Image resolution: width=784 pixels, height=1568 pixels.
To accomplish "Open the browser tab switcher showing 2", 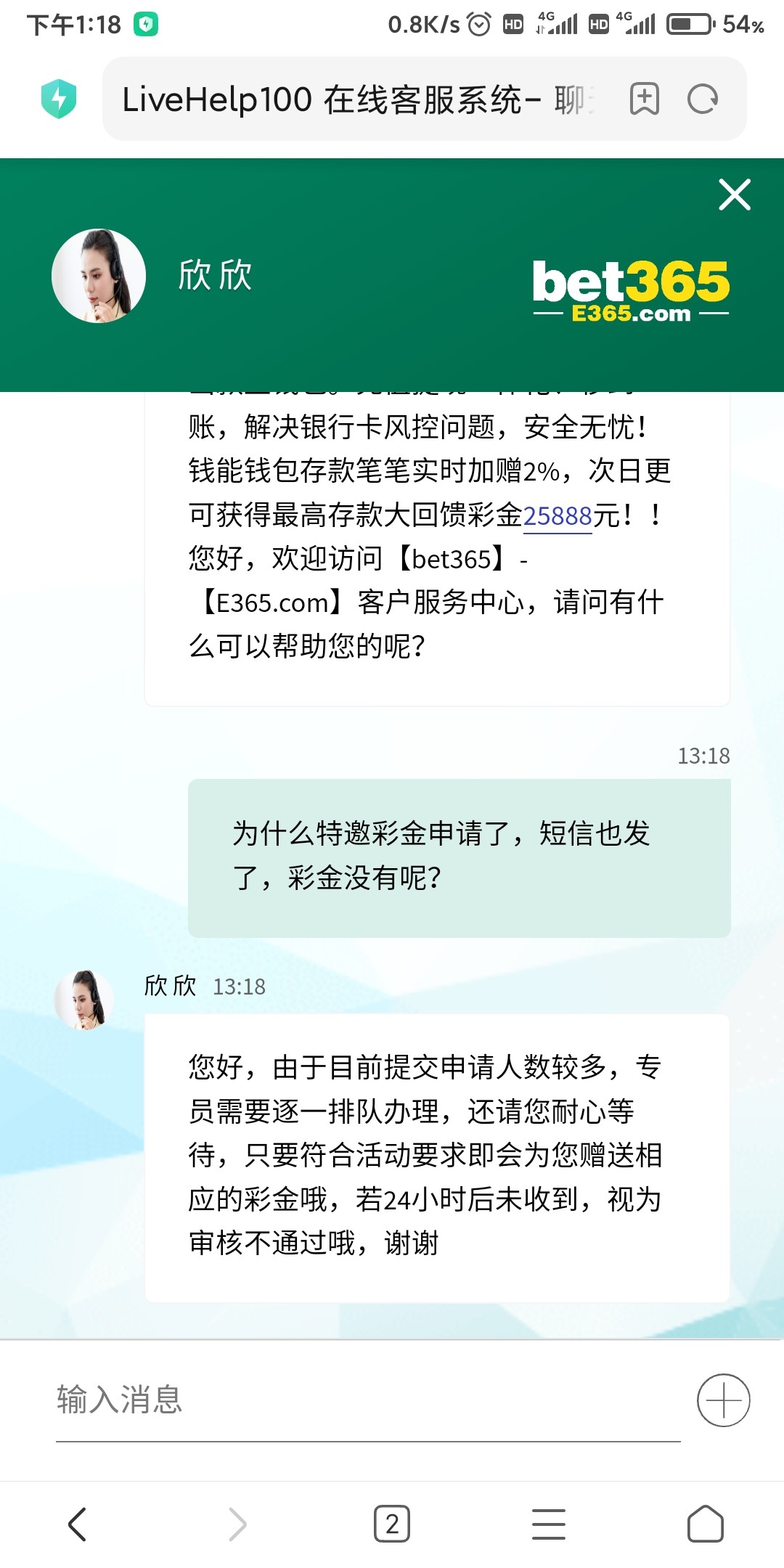I will (392, 1524).
